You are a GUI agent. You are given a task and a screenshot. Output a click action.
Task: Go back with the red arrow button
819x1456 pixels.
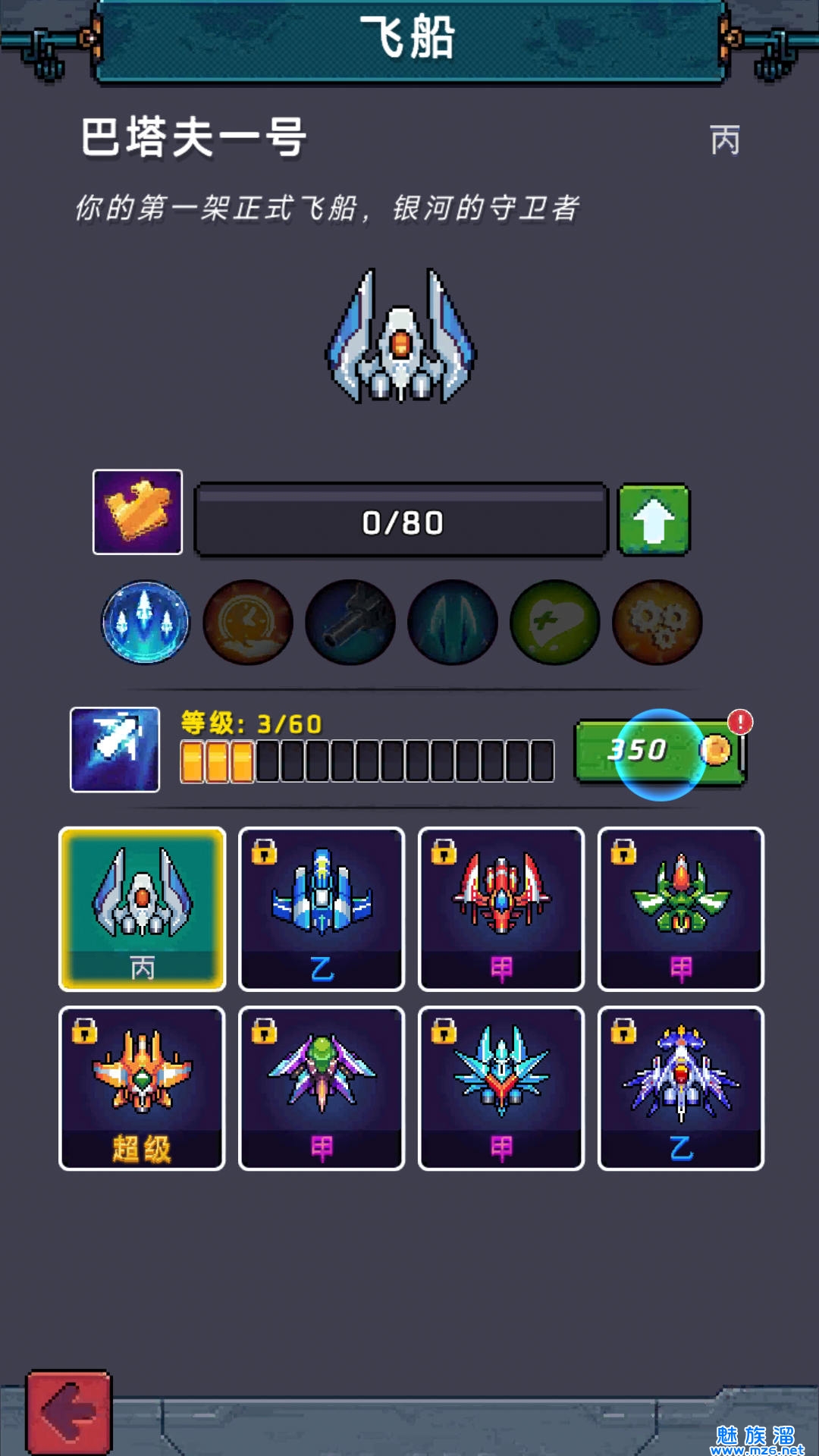click(69, 1411)
